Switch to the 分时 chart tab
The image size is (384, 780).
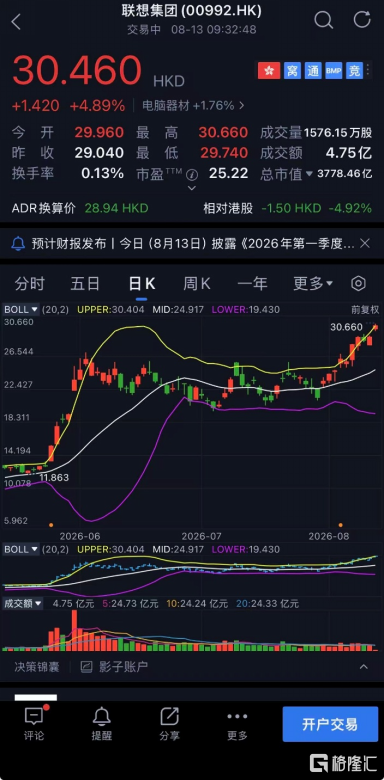pyautogui.click(x=30, y=284)
